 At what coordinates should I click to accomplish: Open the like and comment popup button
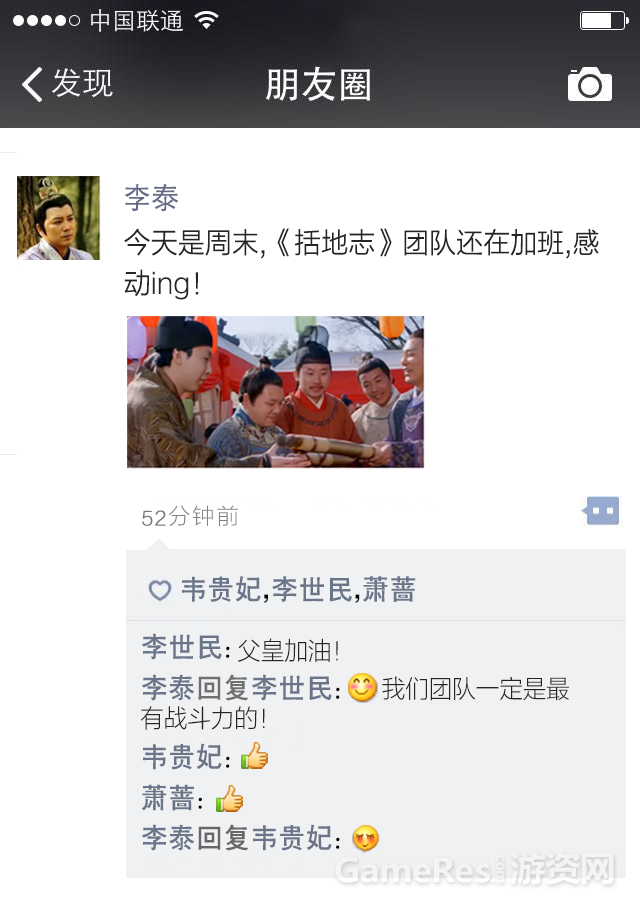pos(601,511)
